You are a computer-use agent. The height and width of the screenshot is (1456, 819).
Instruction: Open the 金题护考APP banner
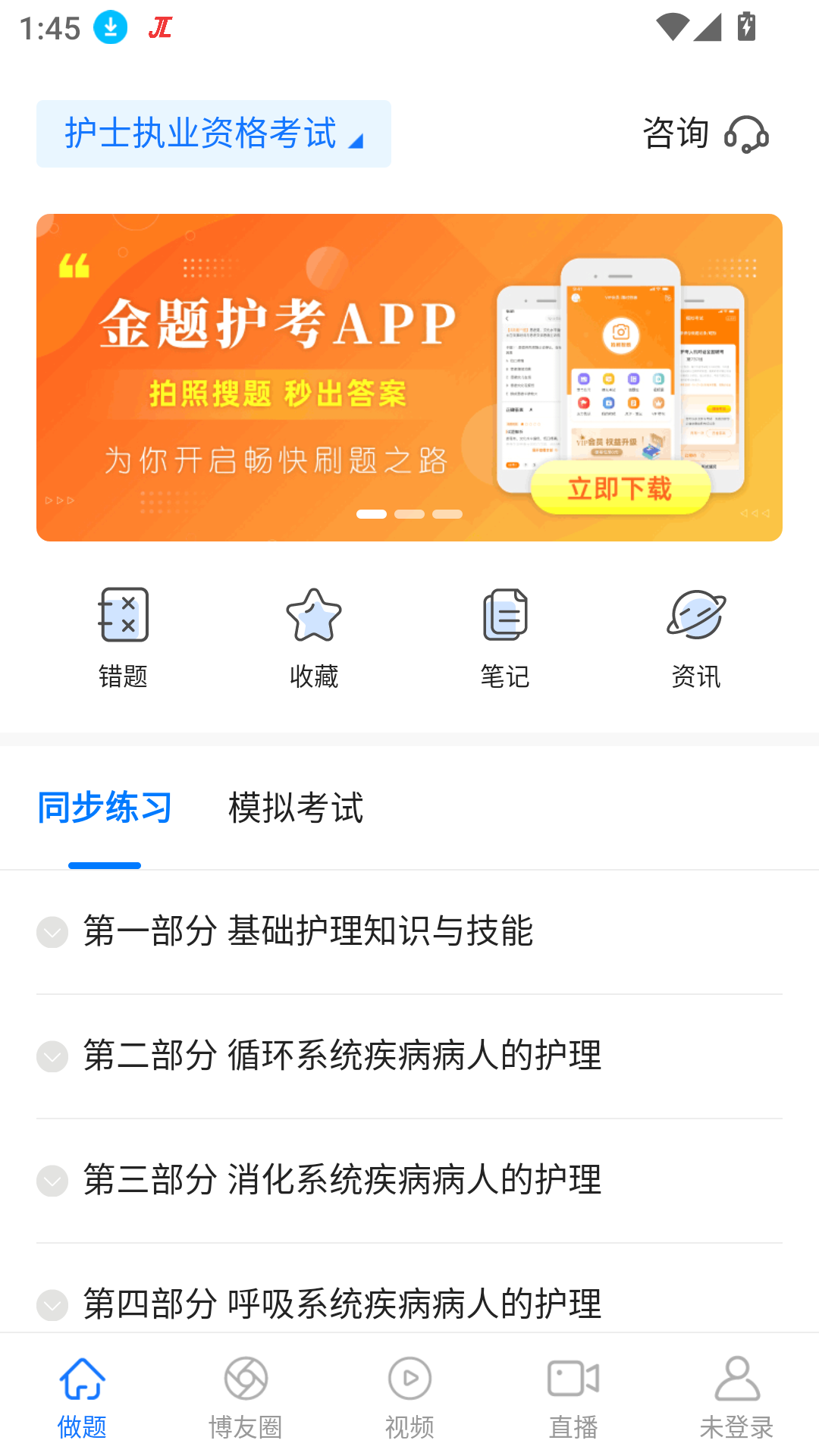(x=409, y=377)
